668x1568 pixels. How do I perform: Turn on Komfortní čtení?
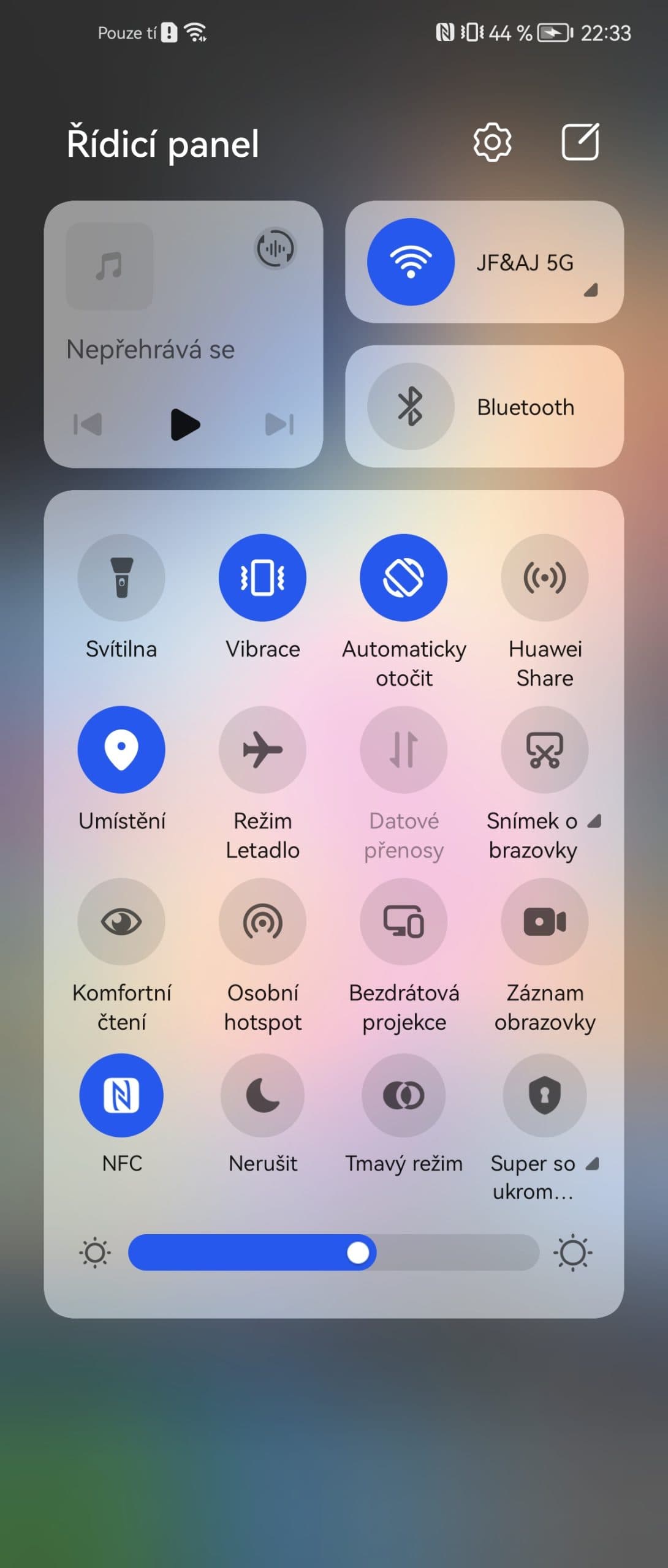click(121, 922)
